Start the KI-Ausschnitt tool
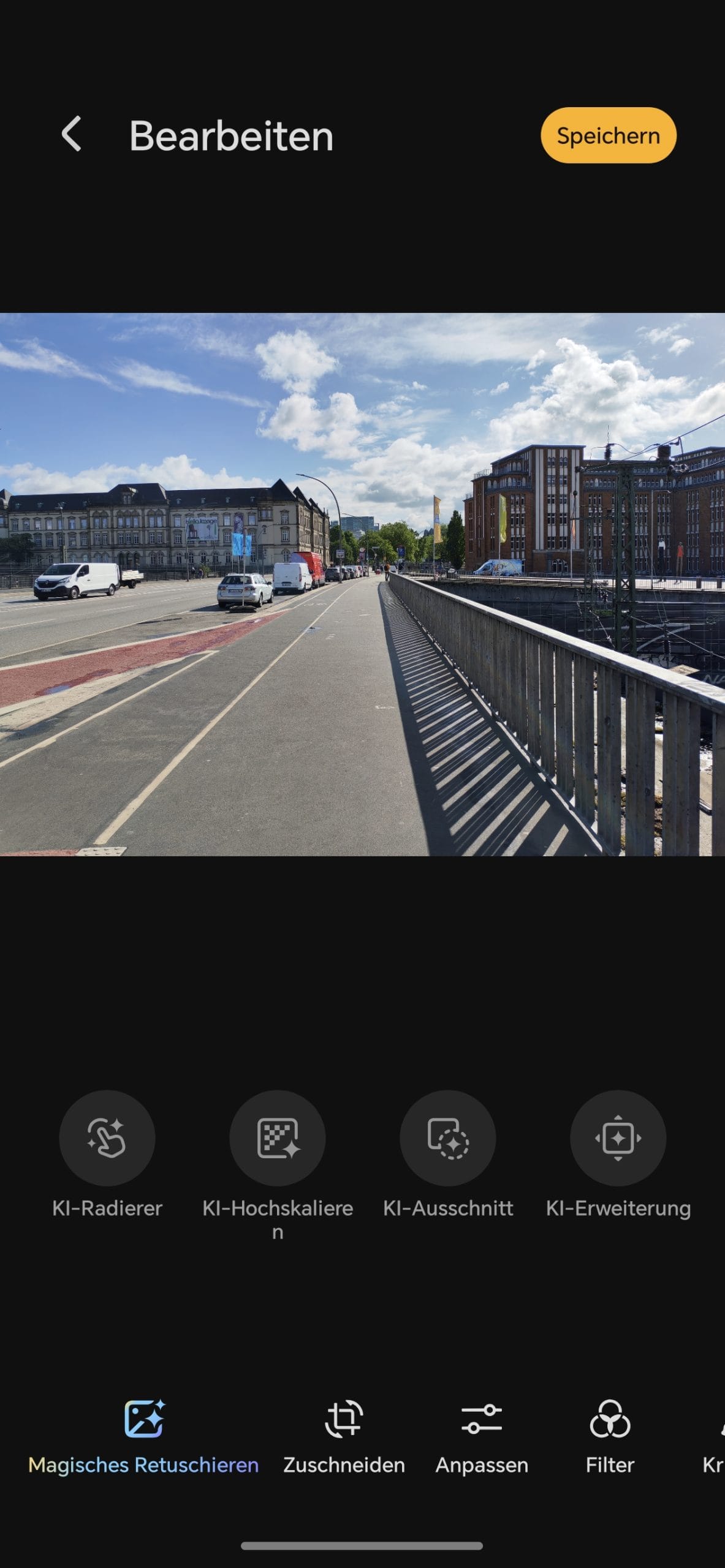The image size is (725, 1568). coord(448,1138)
